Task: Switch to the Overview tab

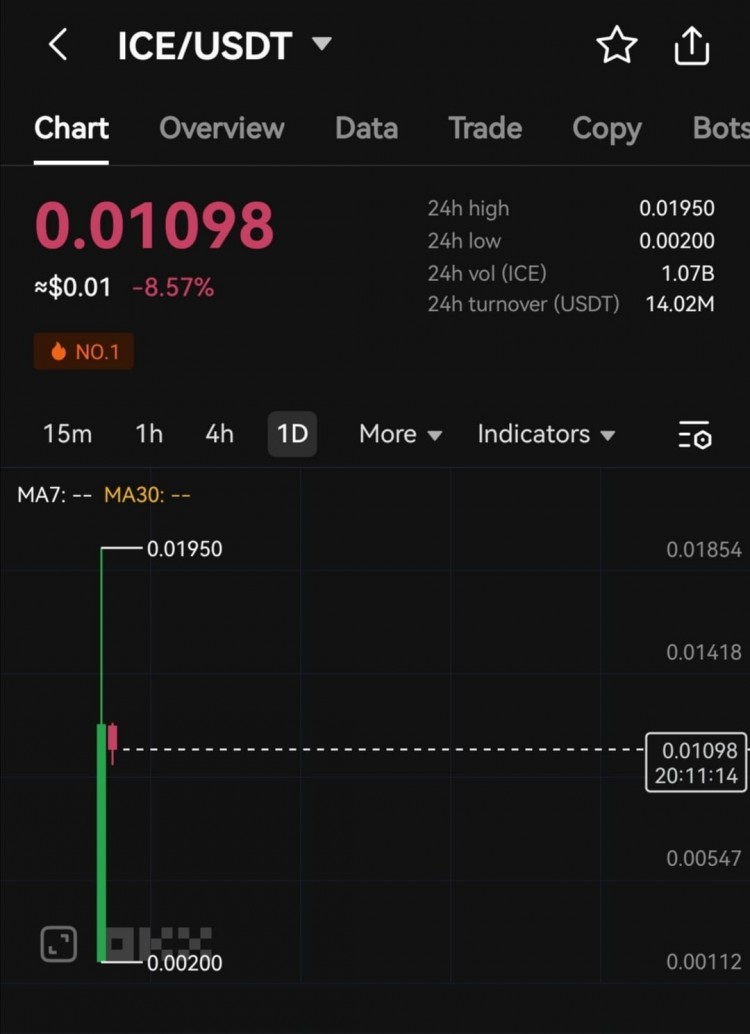Action: point(221,128)
